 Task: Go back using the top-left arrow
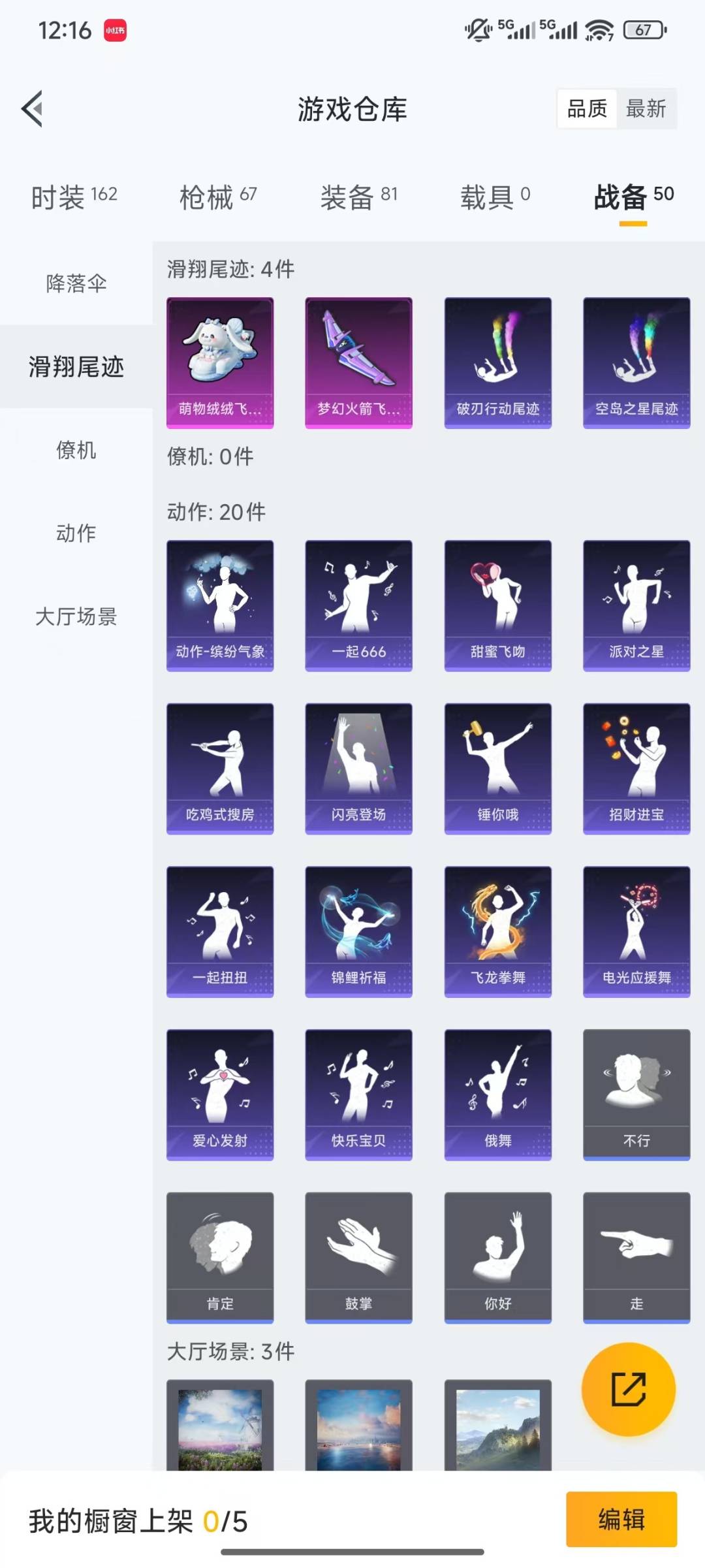point(33,108)
